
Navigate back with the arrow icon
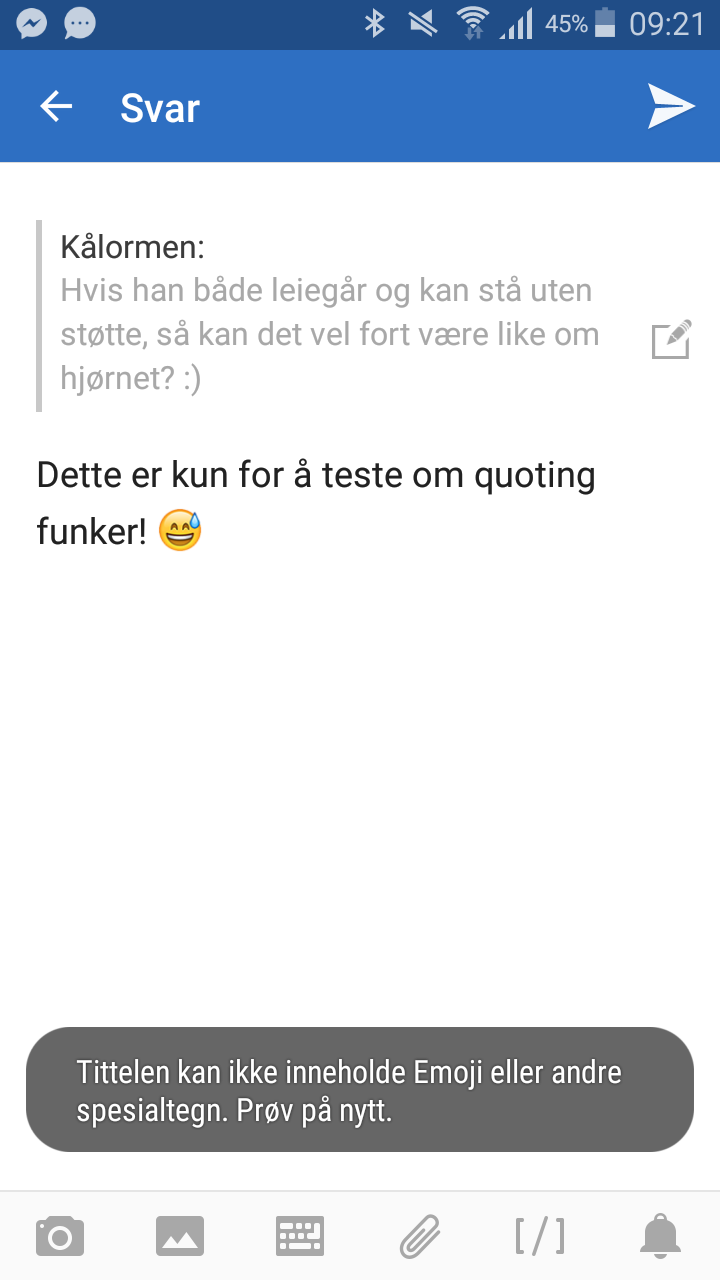[56, 105]
